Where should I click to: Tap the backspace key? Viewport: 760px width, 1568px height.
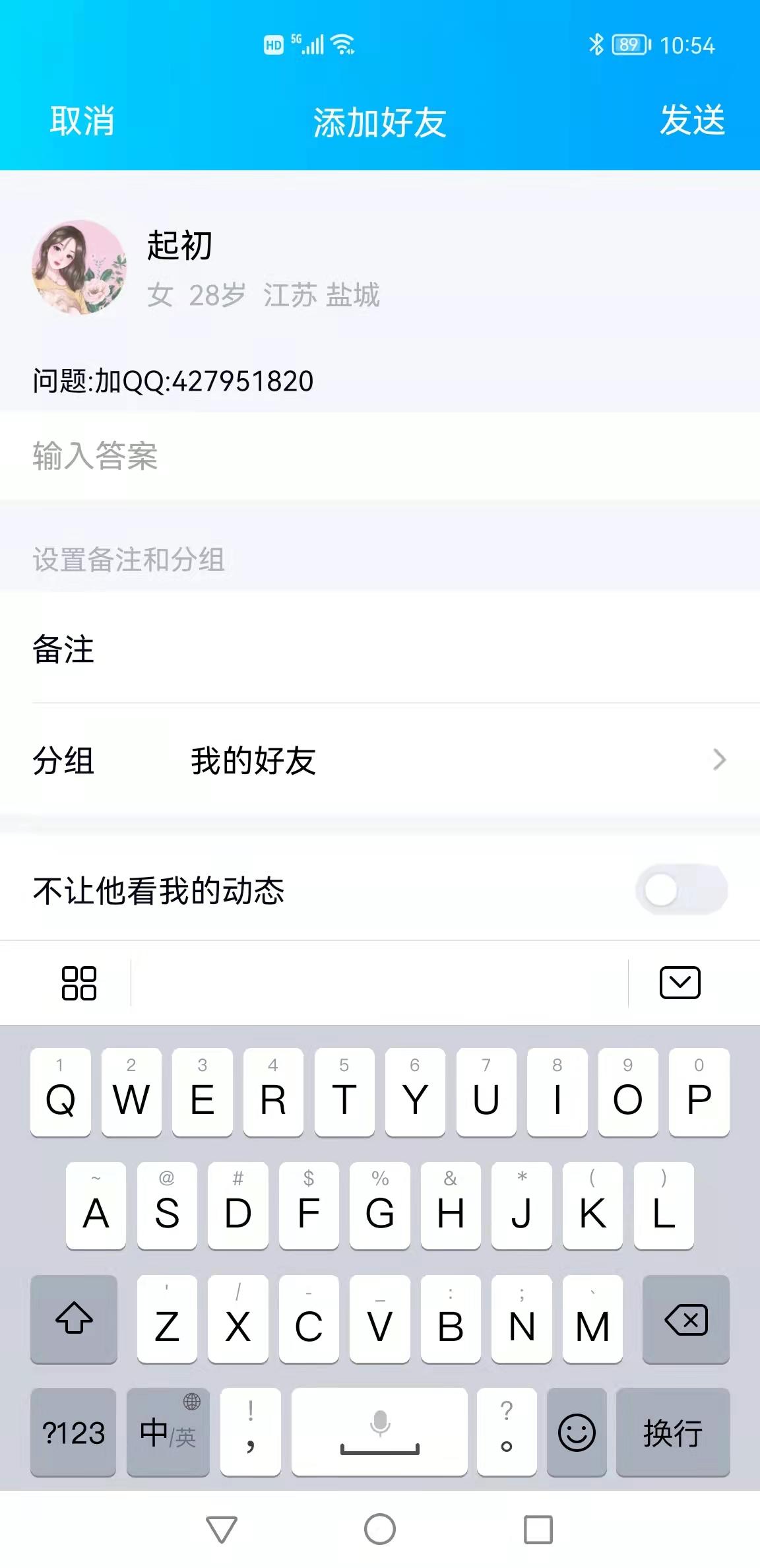tap(685, 1321)
